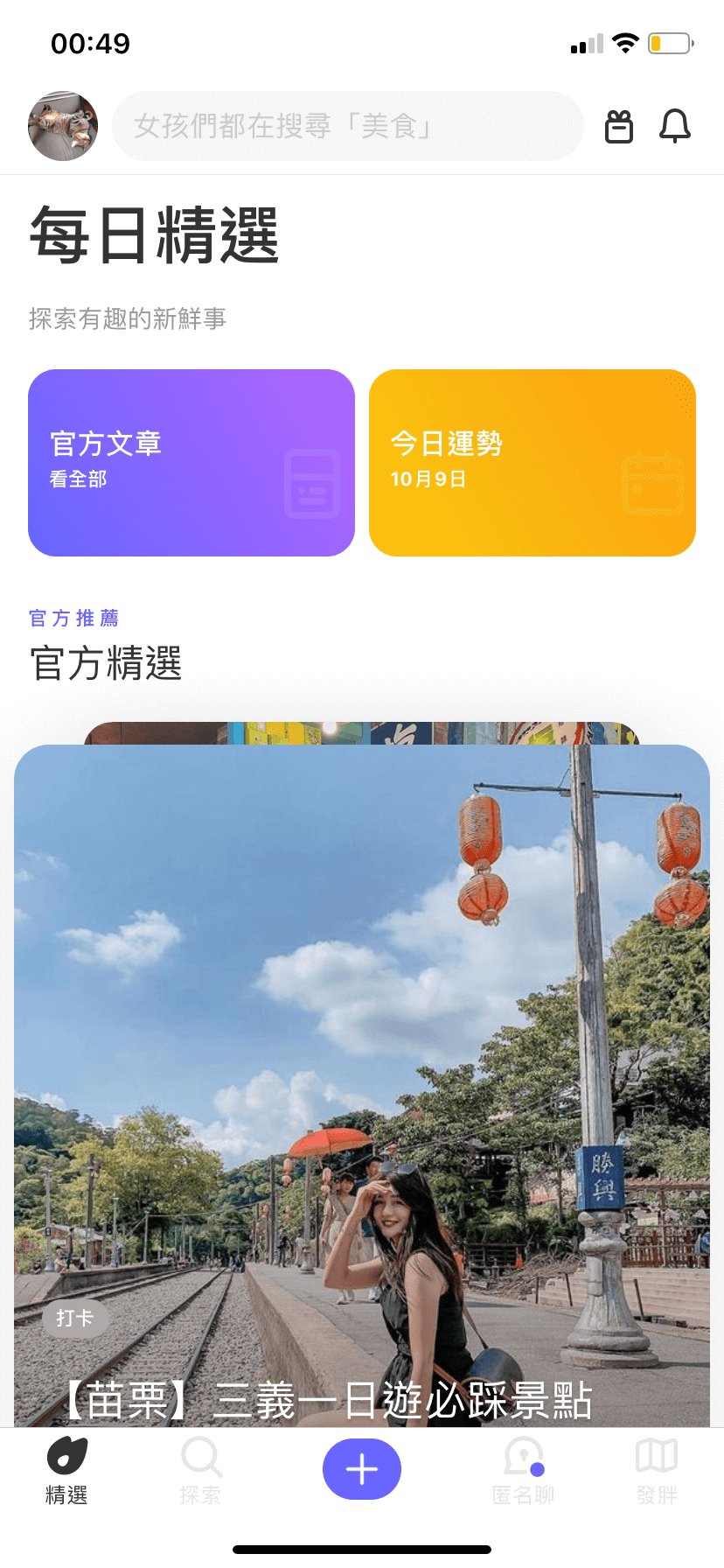Switch to the 探索 tab
Screen dimensions: 724x1568
coord(200,1470)
